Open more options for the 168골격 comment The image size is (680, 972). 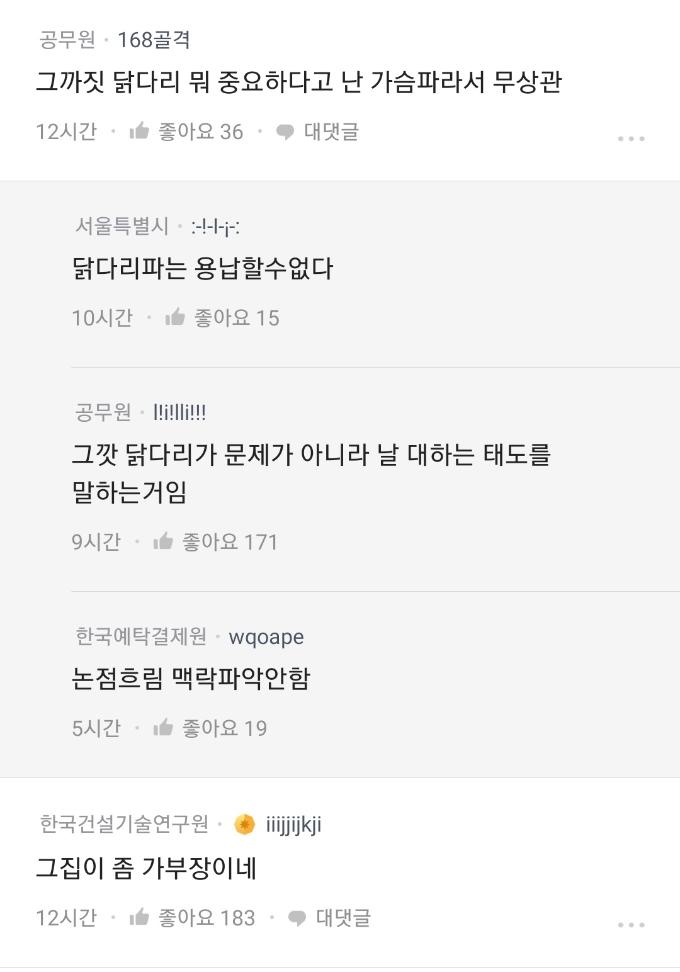point(631,138)
